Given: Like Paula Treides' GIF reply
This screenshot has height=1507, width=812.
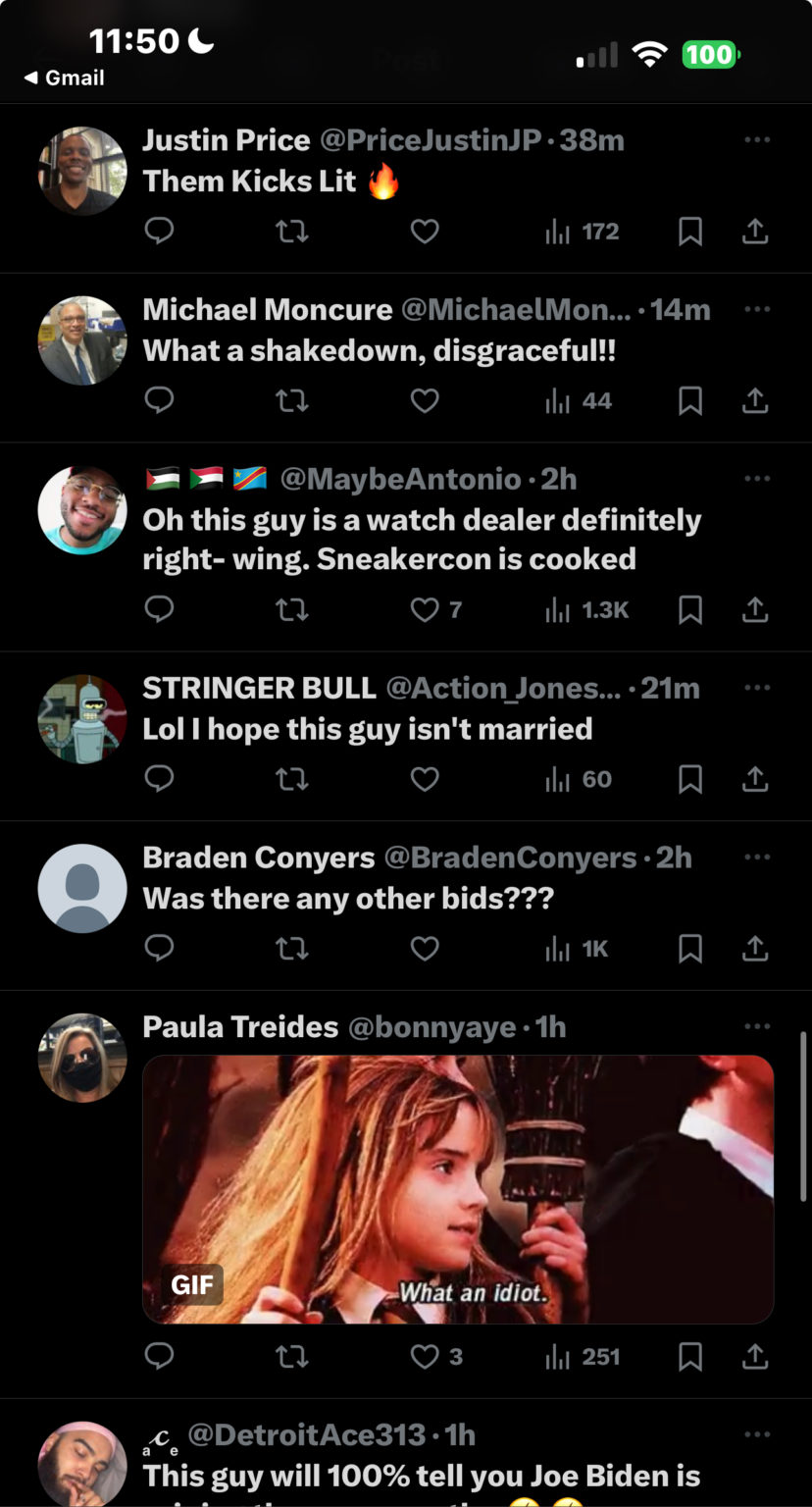Looking at the screenshot, I should (x=424, y=1357).
